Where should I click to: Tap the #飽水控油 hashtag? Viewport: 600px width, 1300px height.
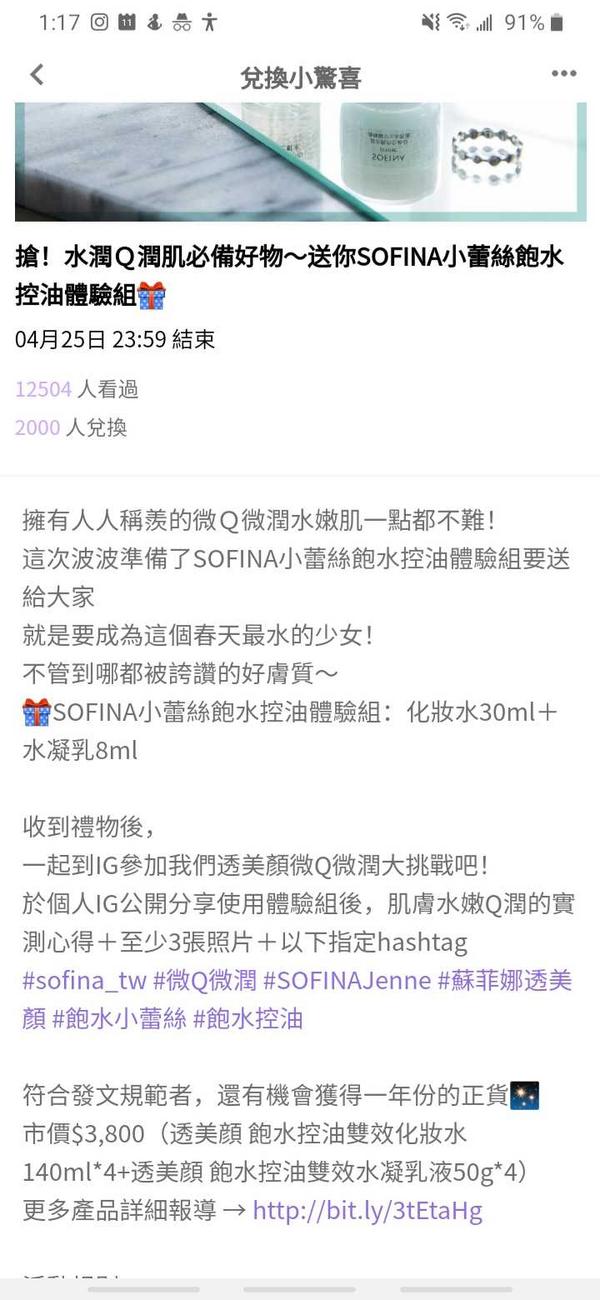[248, 1019]
